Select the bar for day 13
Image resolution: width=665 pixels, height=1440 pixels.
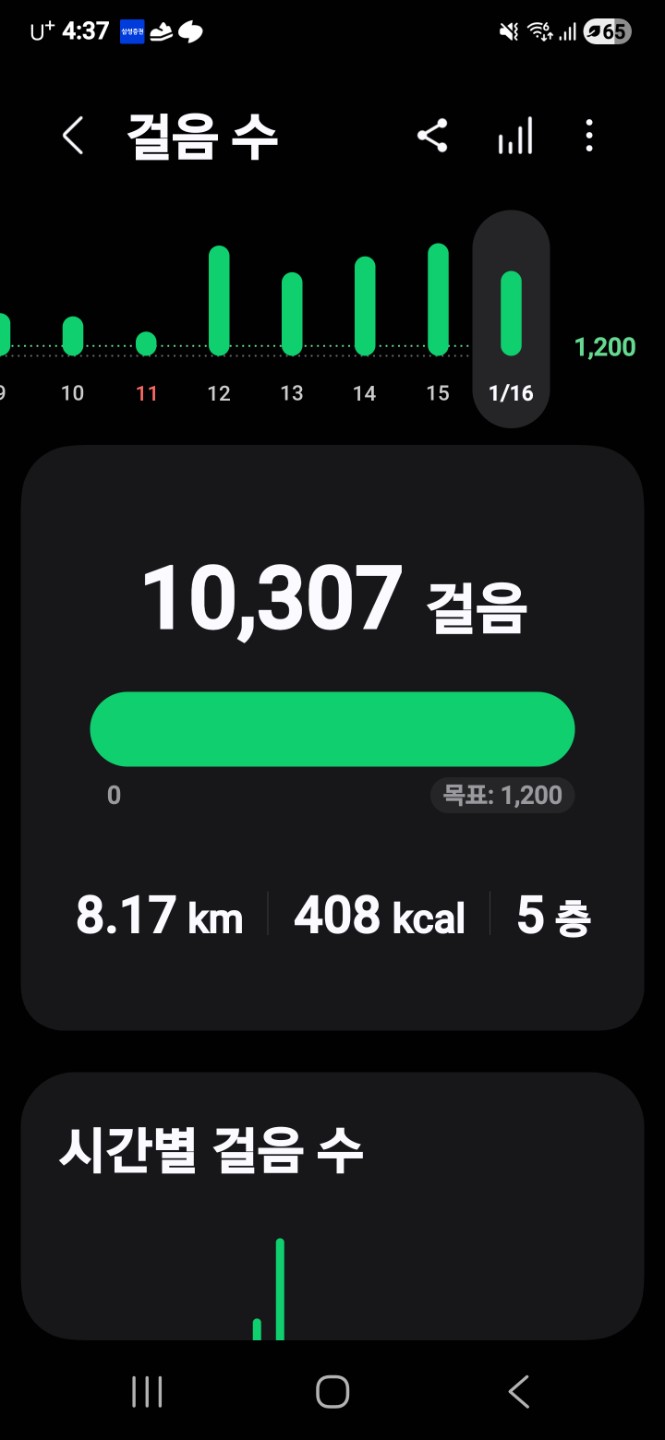[292, 314]
